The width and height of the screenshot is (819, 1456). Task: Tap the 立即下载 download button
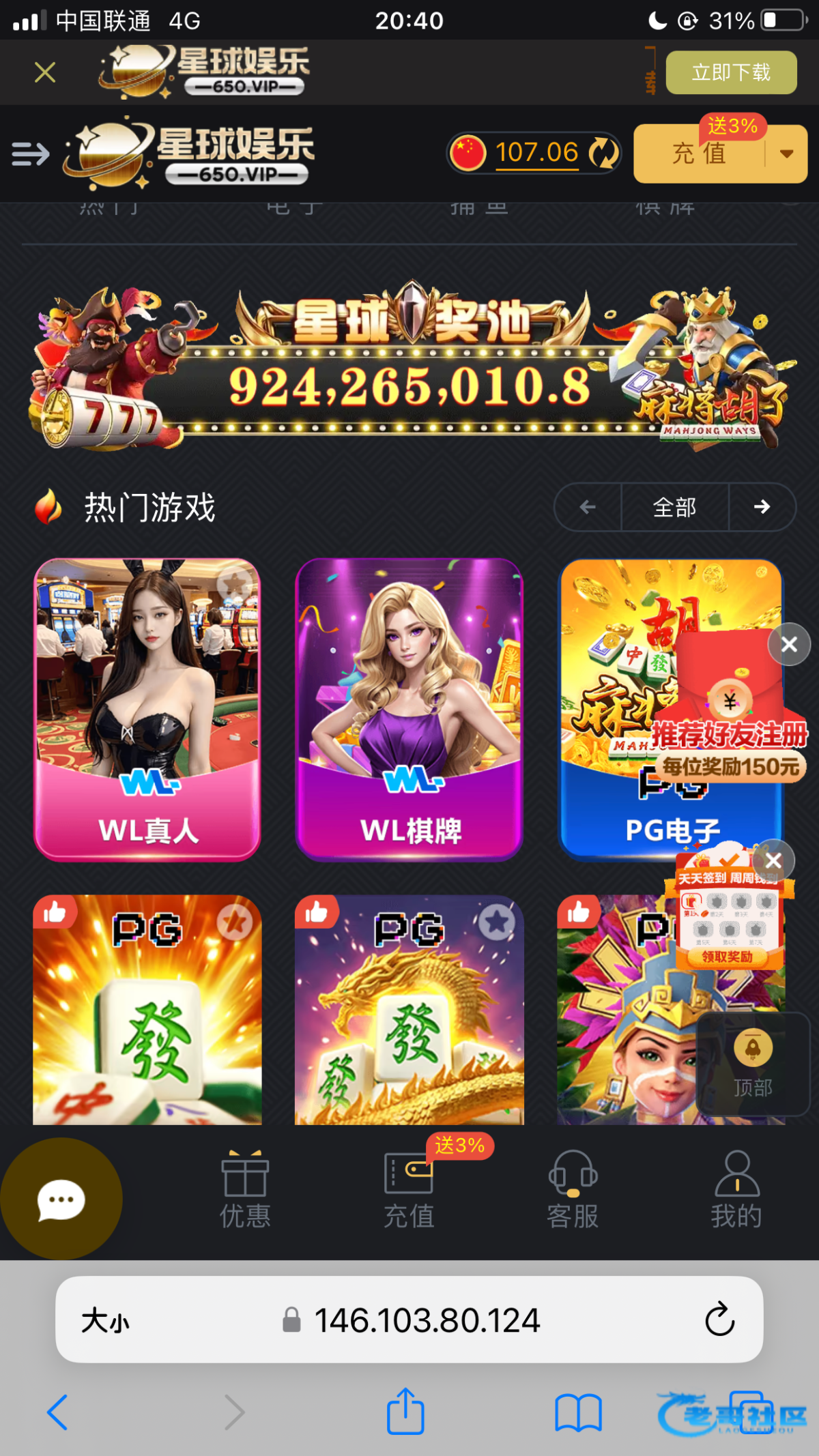click(x=730, y=72)
